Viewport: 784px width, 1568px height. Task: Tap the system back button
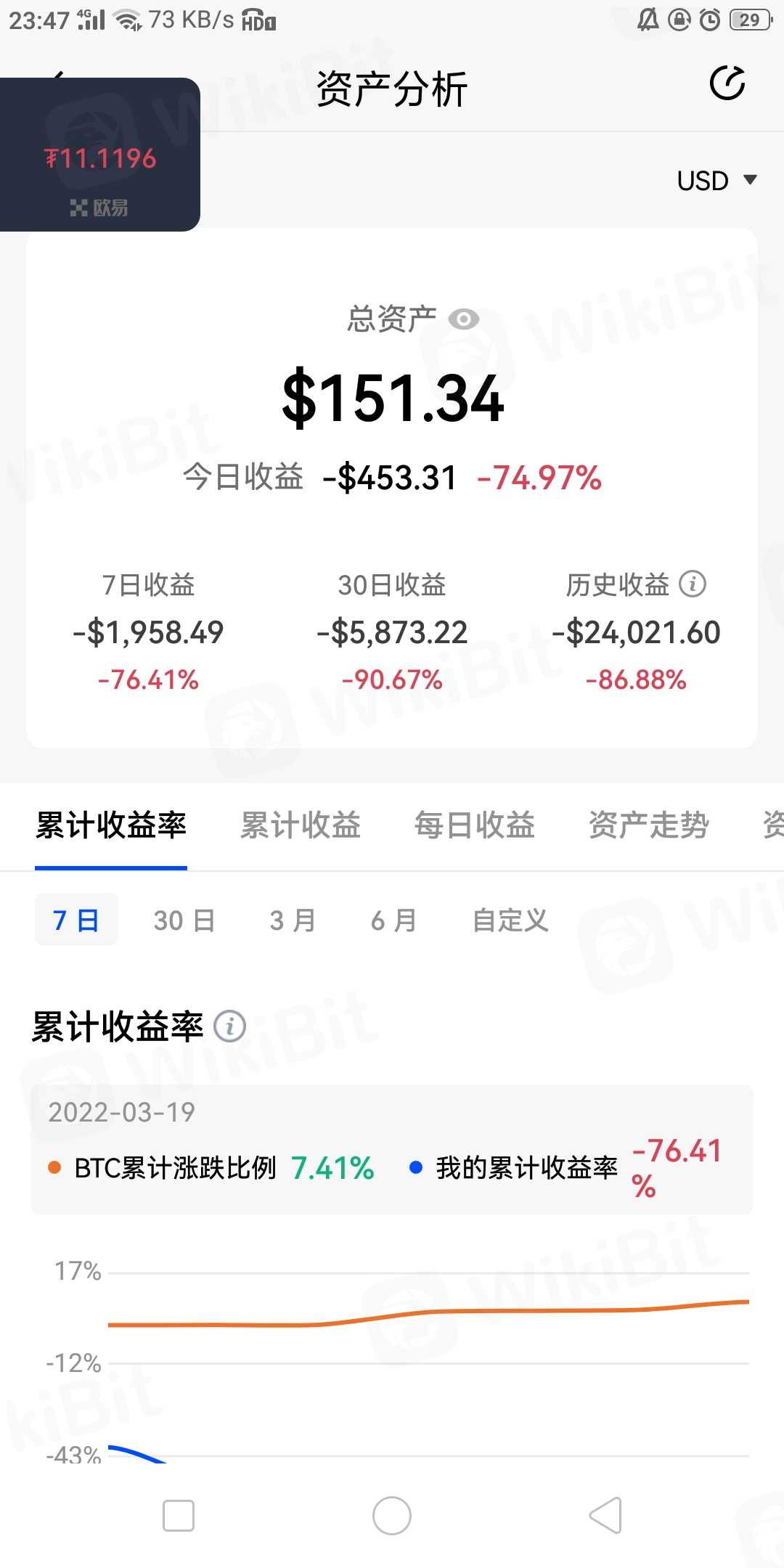click(605, 1516)
